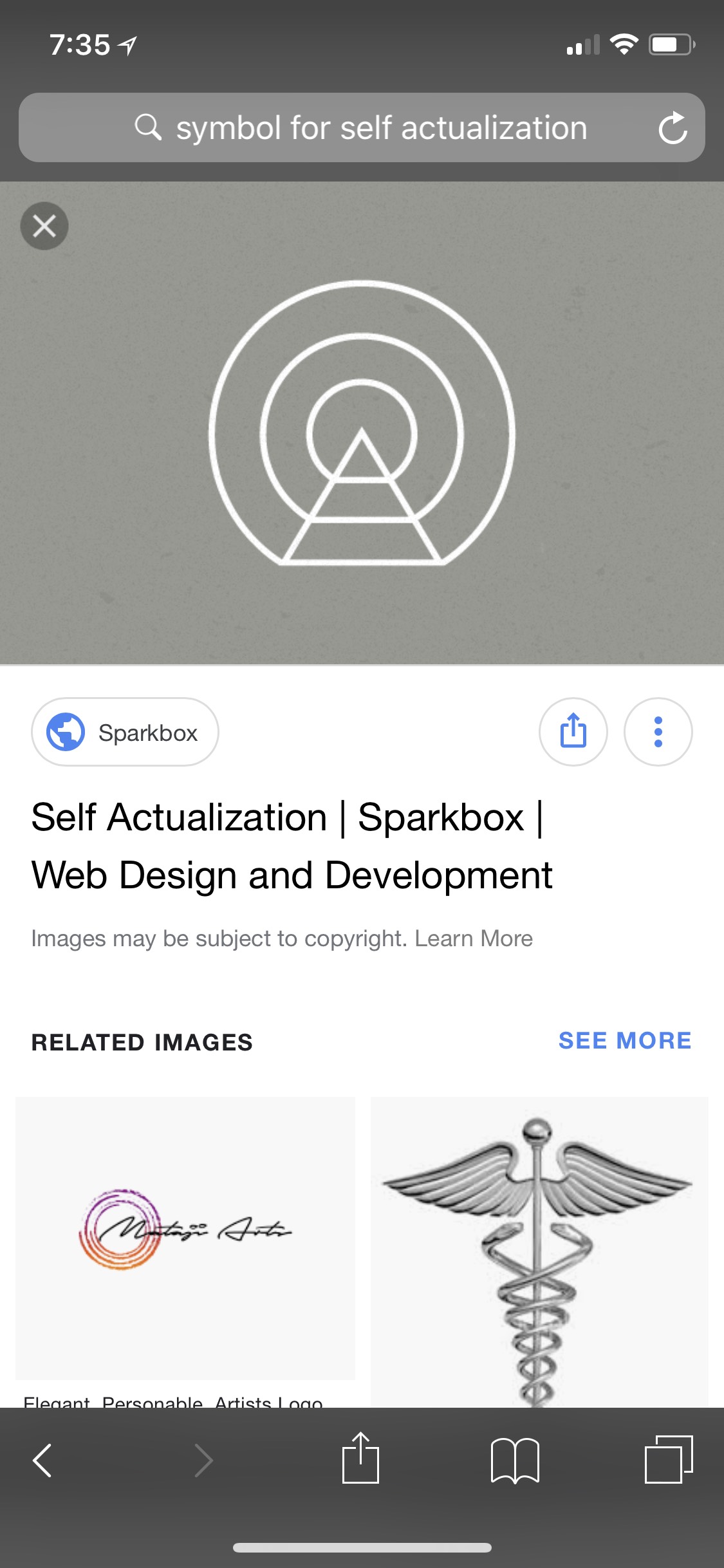This screenshot has height=1568, width=724.
Task: Tap the Learn More copyright link
Action: click(x=474, y=938)
